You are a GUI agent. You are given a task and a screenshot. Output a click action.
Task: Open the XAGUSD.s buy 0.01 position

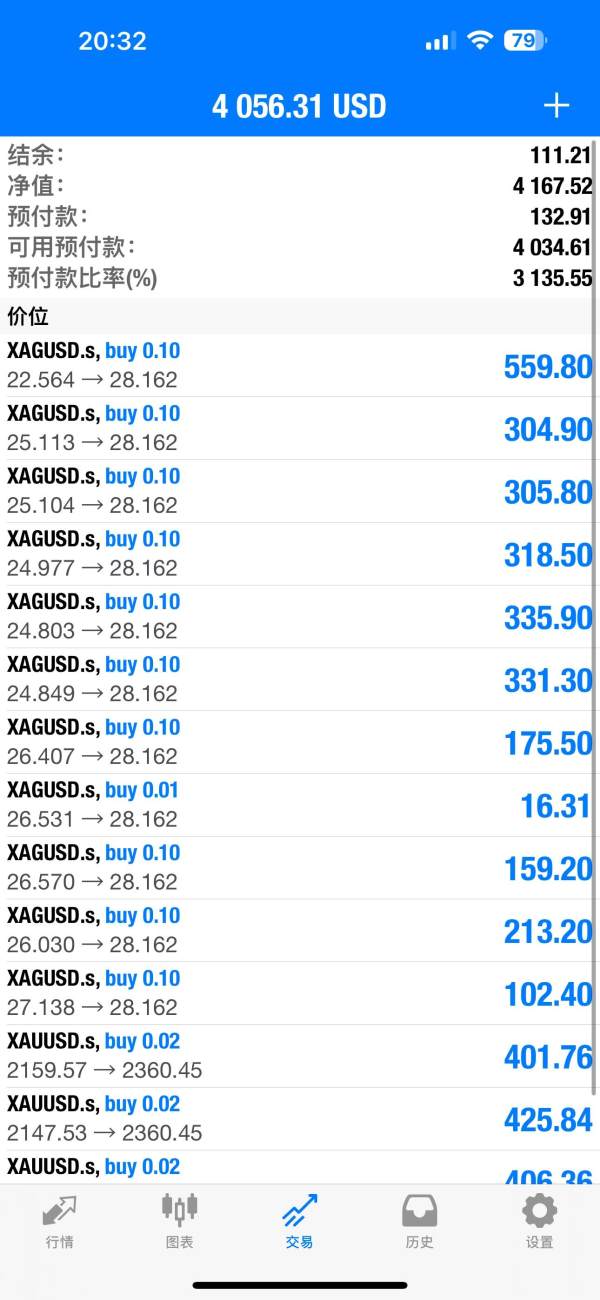pos(300,805)
